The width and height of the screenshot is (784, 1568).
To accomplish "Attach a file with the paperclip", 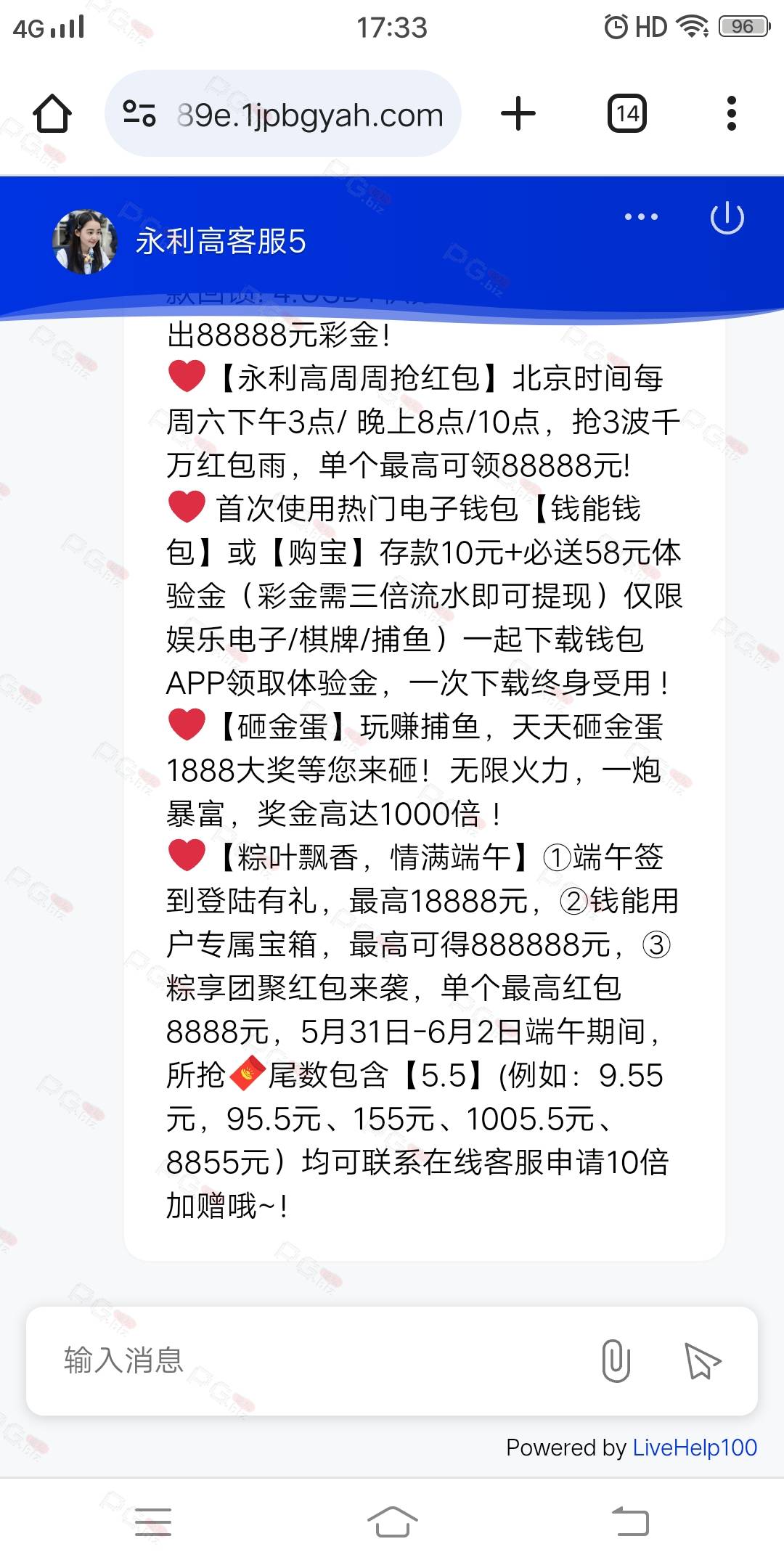I will pyautogui.click(x=616, y=1360).
